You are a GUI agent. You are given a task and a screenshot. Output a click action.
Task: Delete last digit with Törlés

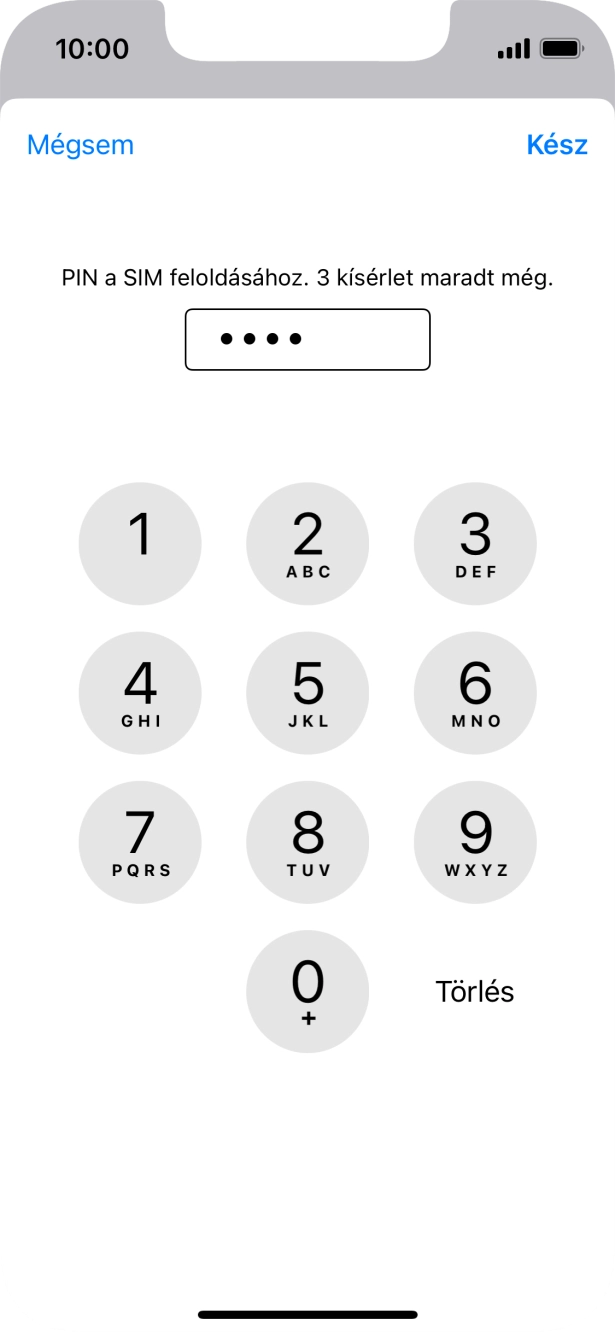pyautogui.click(x=474, y=991)
